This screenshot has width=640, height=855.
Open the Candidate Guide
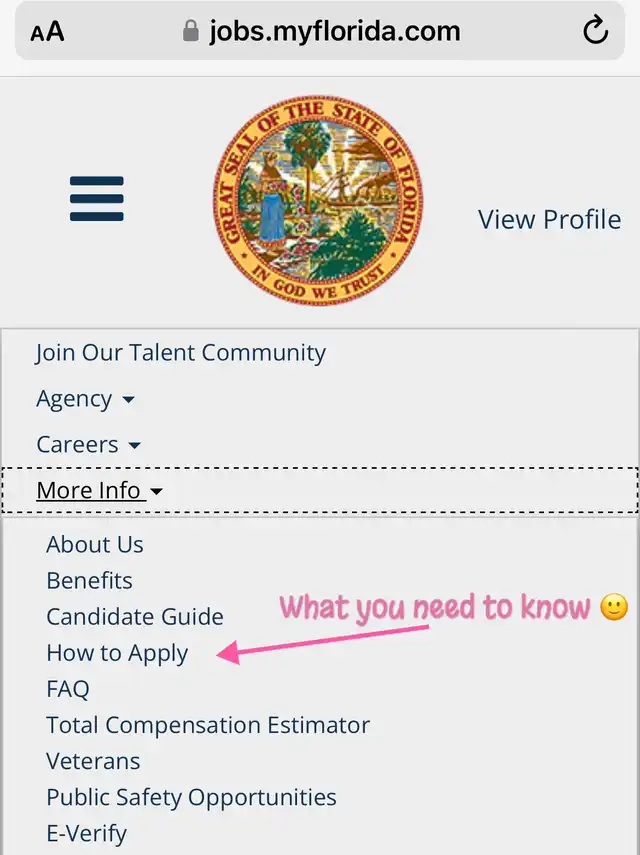pos(135,617)
